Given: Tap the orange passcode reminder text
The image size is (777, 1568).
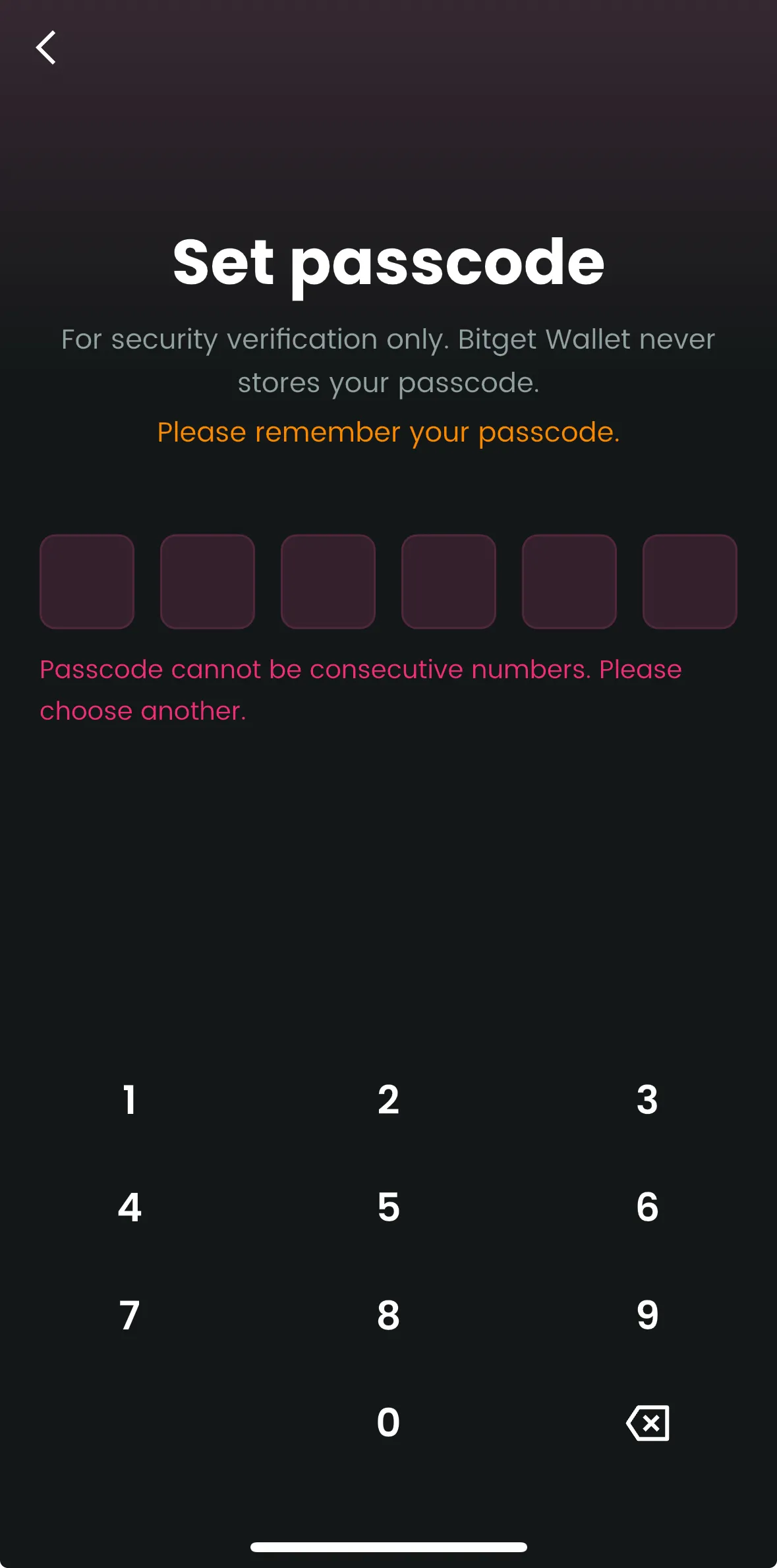Looking at the screenshot, I should [x=388, y=432].
